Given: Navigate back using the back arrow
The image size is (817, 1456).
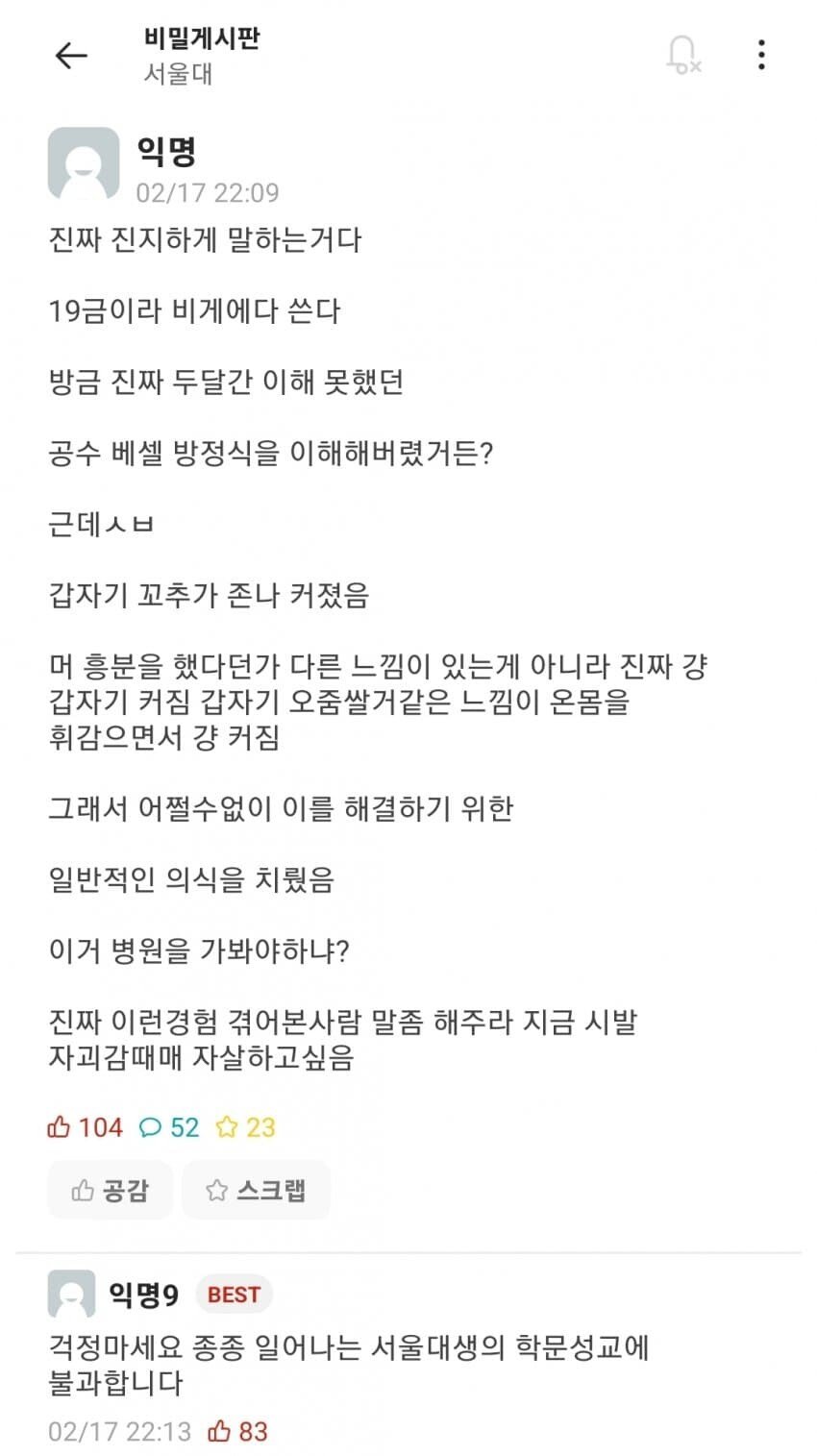Looking at the screenshot, I should [x=69, y=56].
